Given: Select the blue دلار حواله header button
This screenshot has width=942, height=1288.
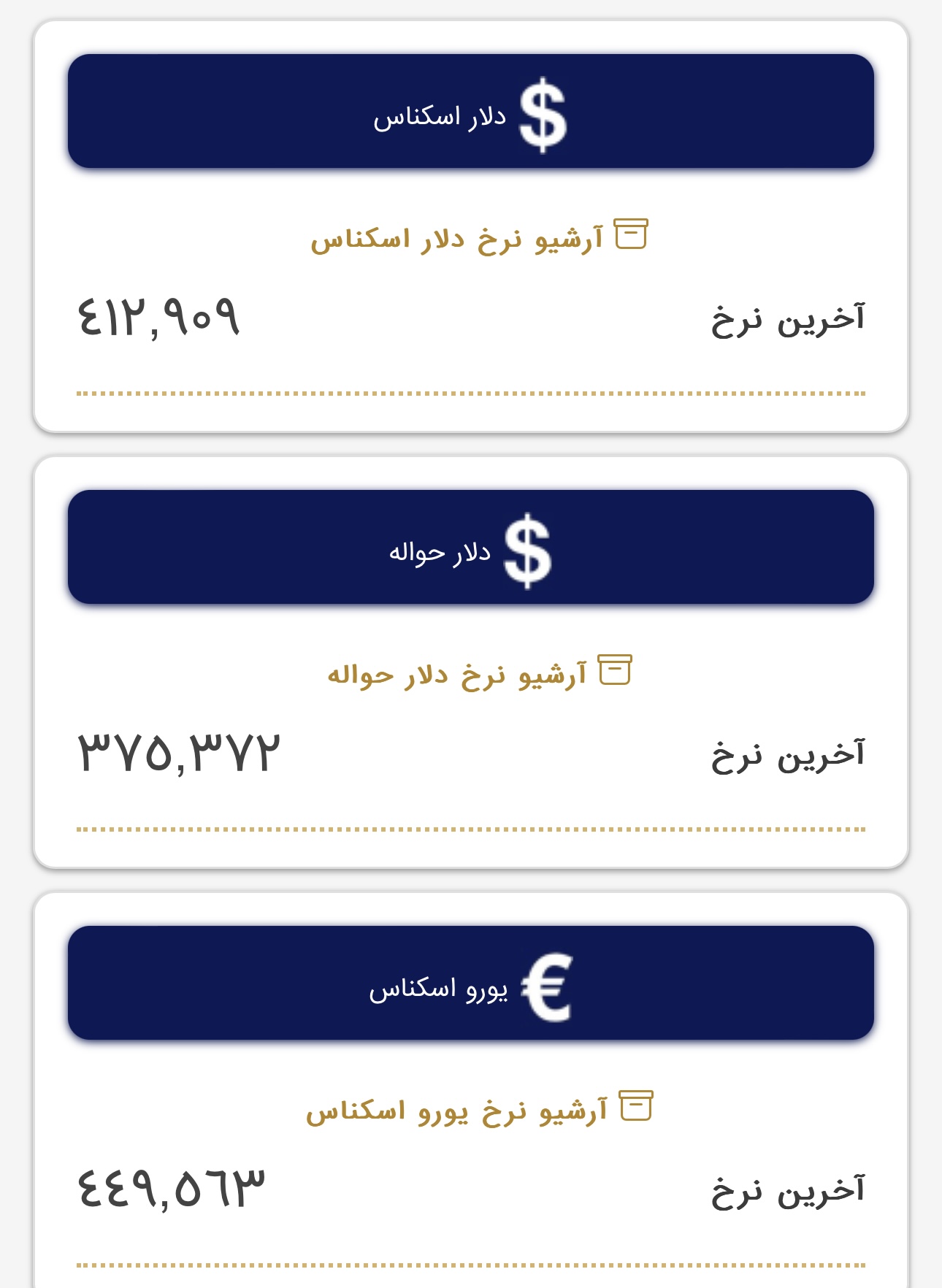Looking at the screenshot, I should tap(471, 548).
